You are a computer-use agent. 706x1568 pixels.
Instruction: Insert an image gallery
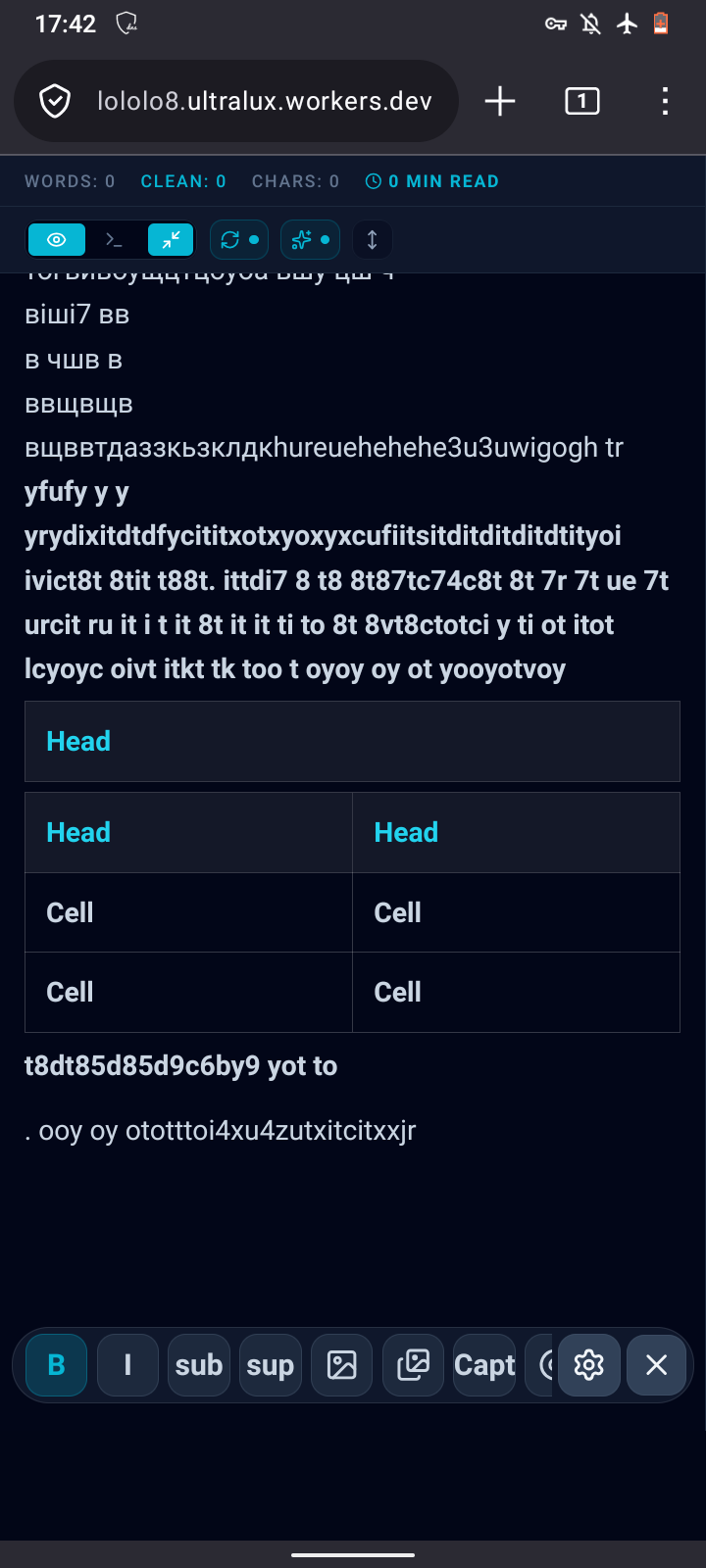point(414,1365)
